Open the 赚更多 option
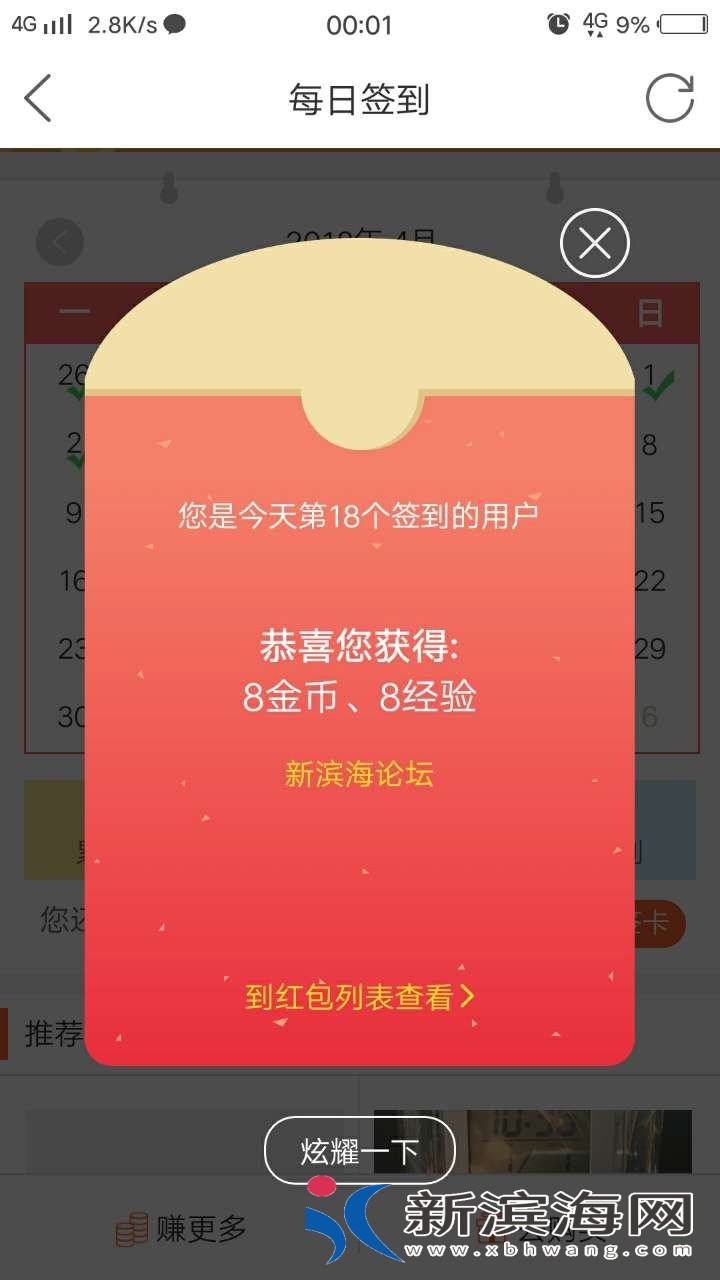The image size is (720, 1280). click(x=180, y=1229)
